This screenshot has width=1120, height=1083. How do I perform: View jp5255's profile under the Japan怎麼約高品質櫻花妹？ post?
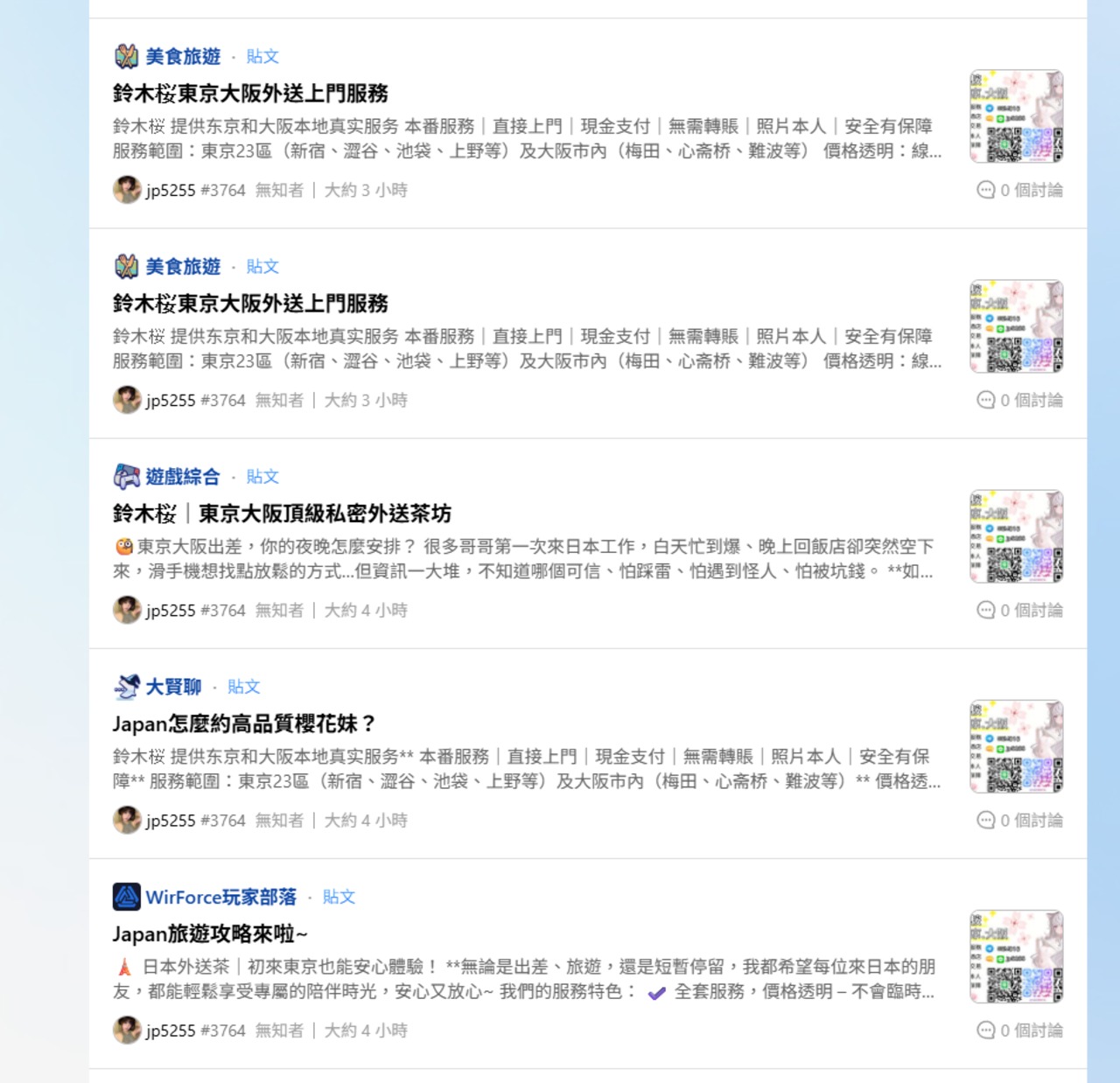click(x=171, y=821)
